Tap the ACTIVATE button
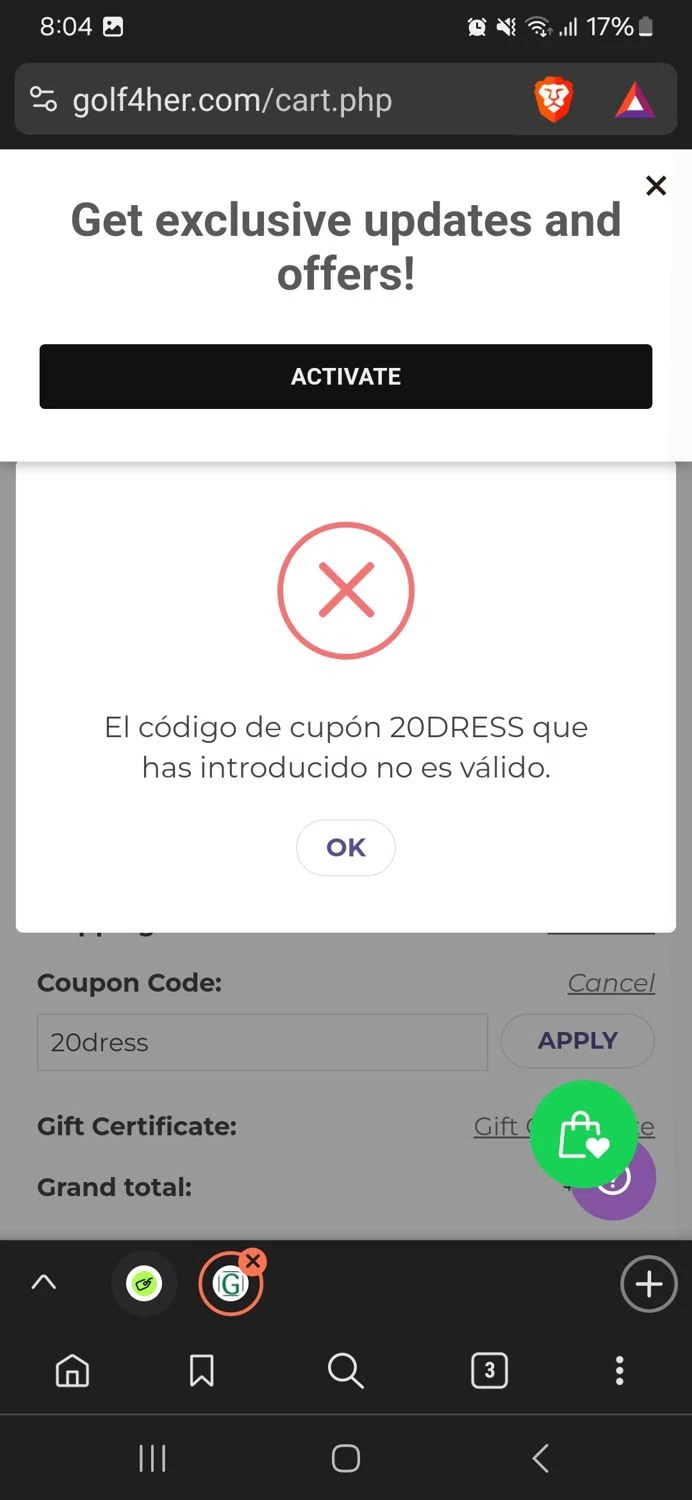 346,377
